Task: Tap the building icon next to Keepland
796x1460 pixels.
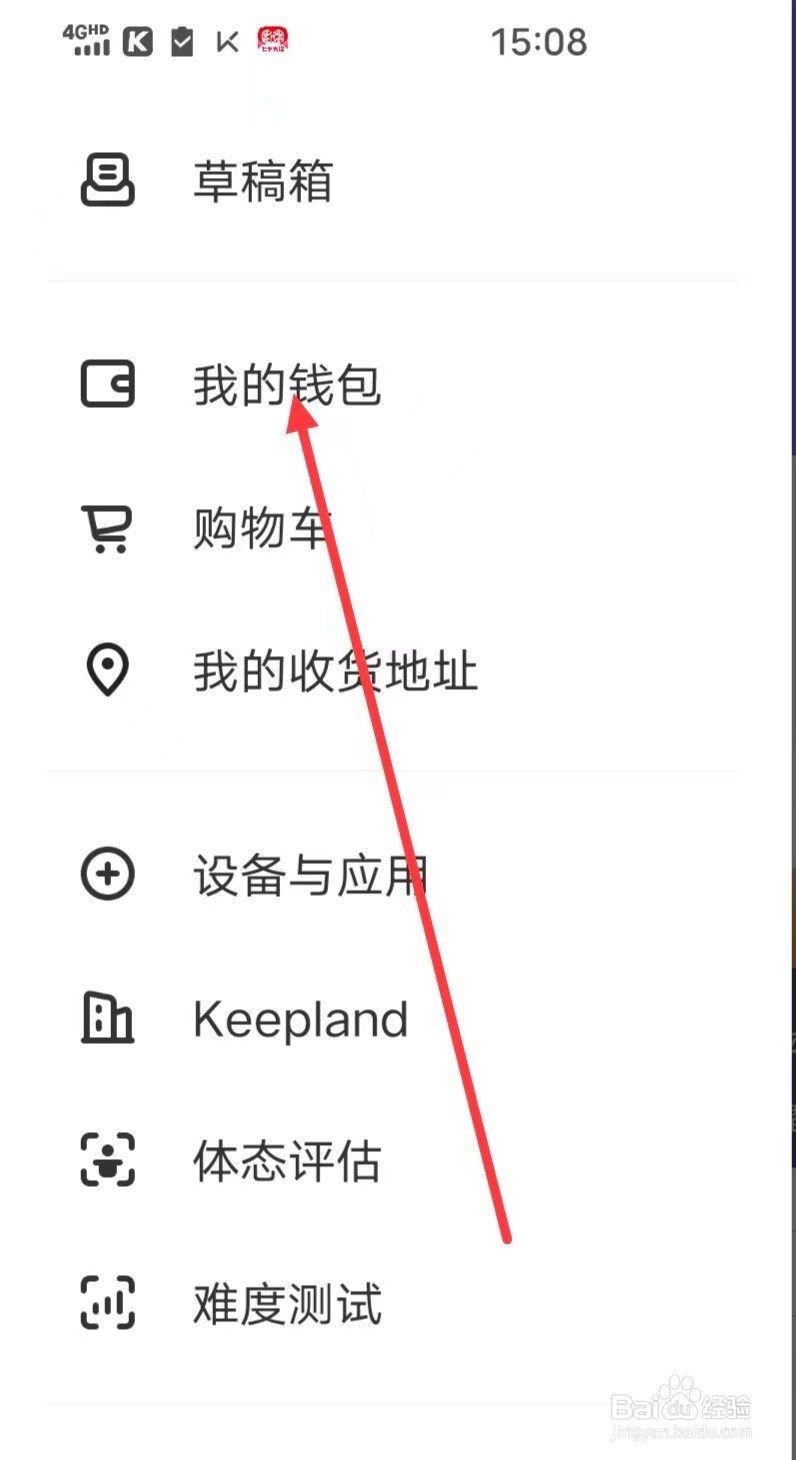Action: coord(107,1018)
